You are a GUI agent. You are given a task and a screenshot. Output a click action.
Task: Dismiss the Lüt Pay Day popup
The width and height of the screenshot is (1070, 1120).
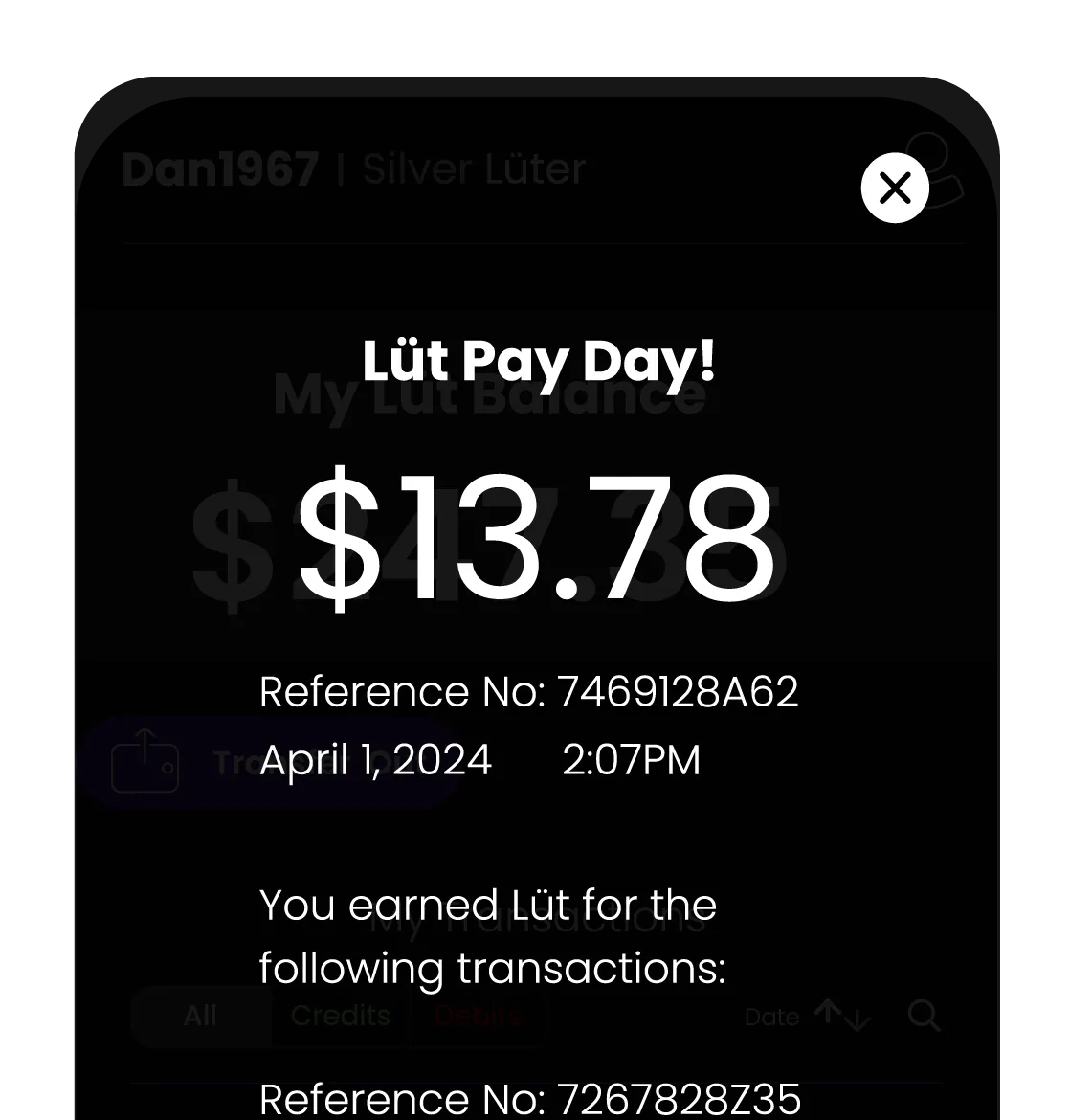894,189
